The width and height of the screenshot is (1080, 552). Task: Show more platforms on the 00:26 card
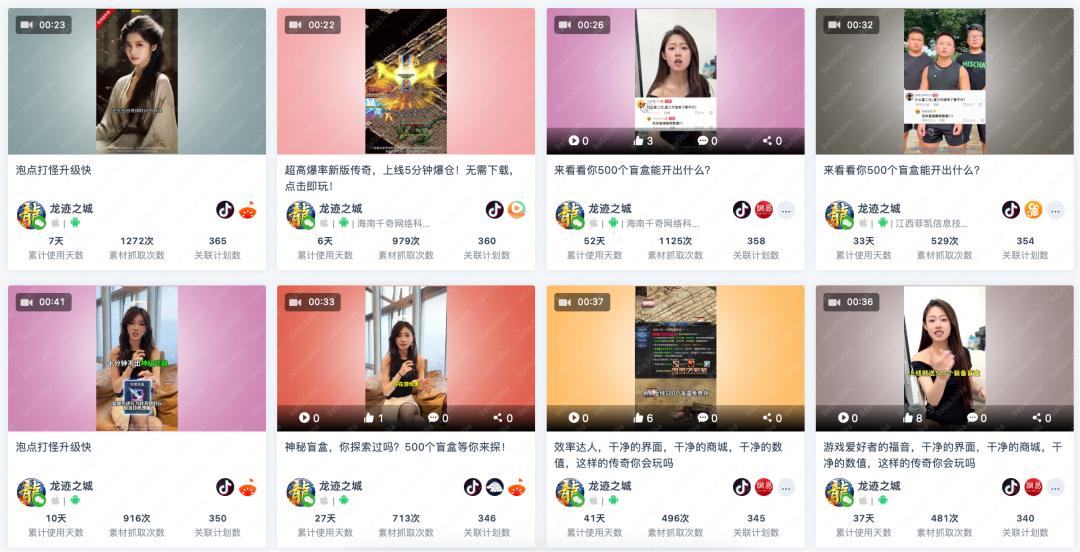[786, 210]
